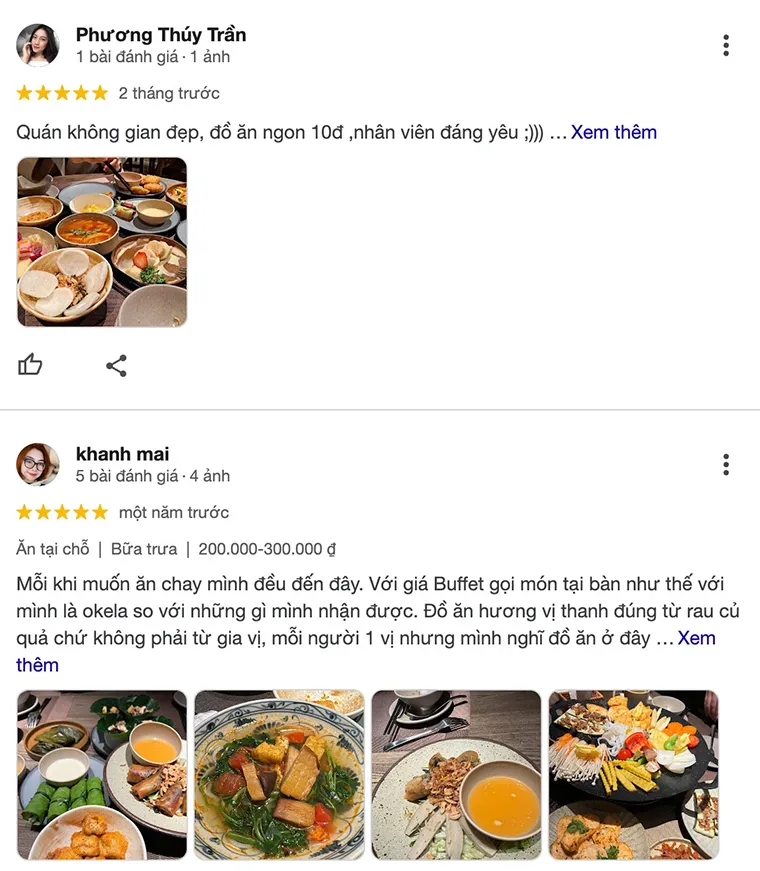This screenshot has width=760, height=871.
Task: Open overflow menu on Phương Thúy Trần's review
Action: tap(726, 45)
